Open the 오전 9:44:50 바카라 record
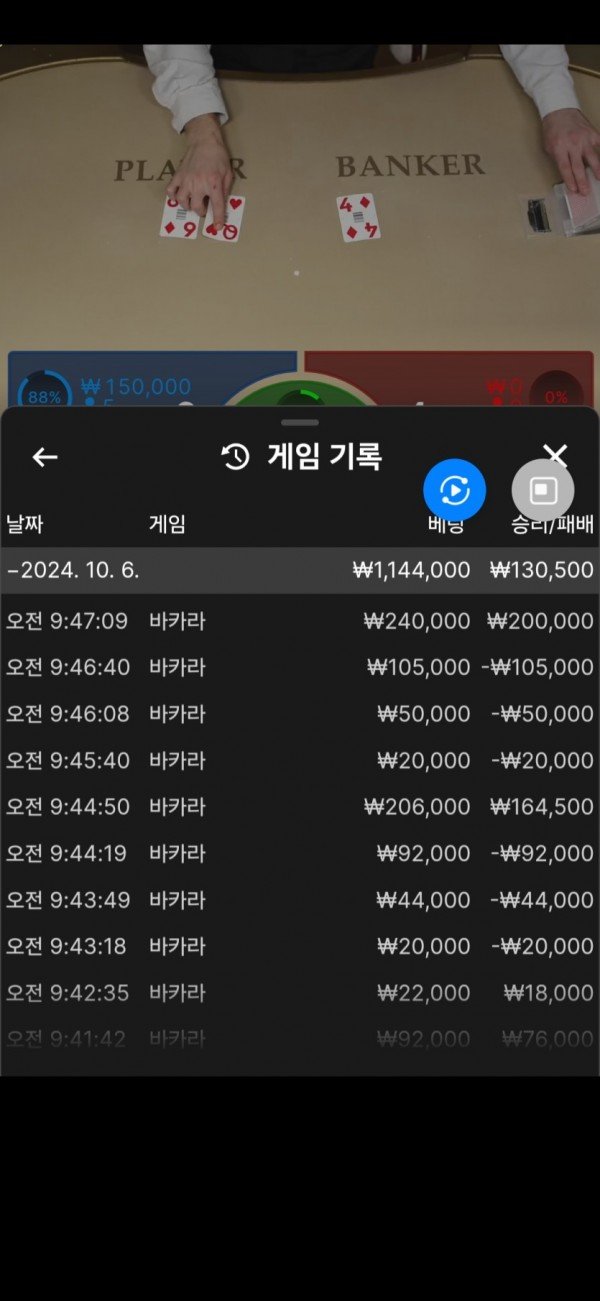 tap(299, 807)
